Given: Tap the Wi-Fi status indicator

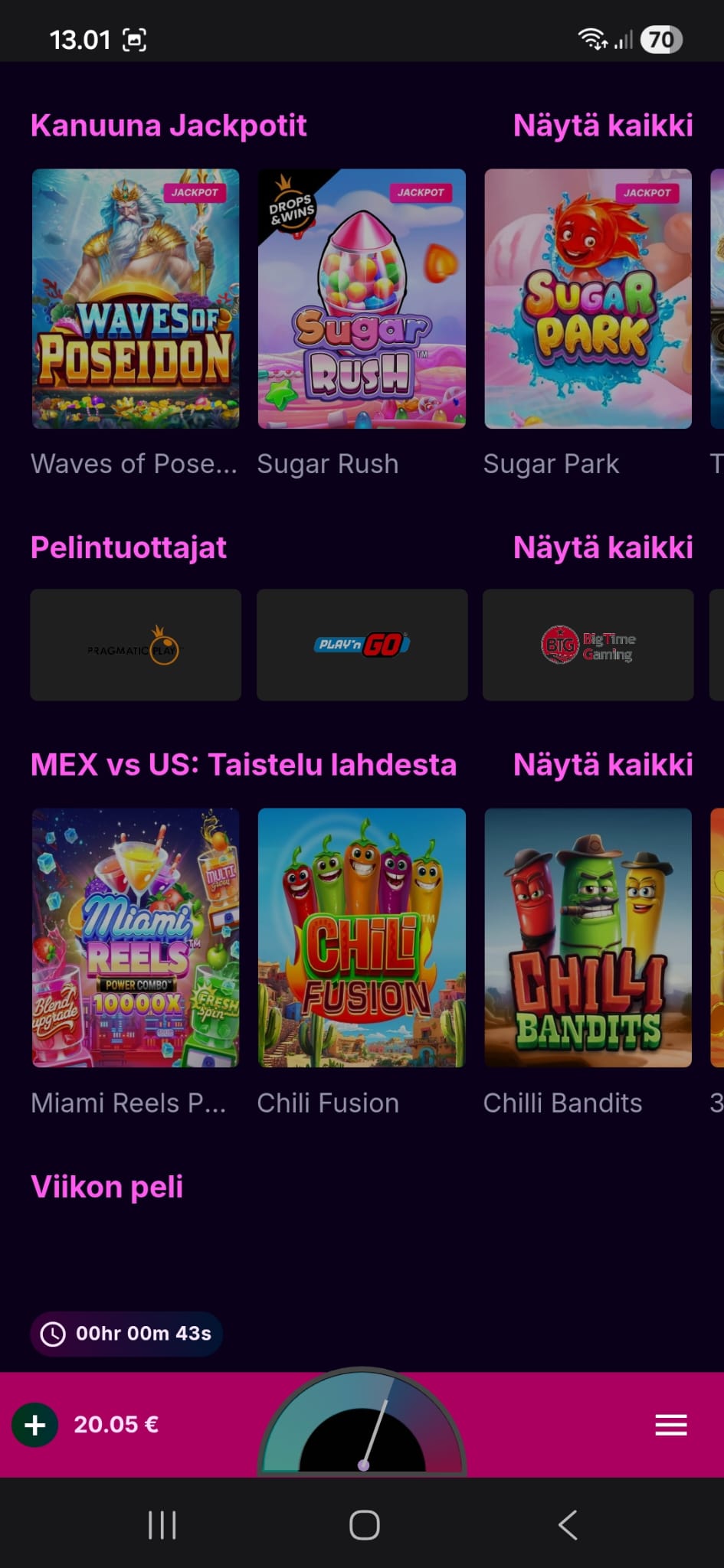Looking at the screenshot, I should pos(591,37).
